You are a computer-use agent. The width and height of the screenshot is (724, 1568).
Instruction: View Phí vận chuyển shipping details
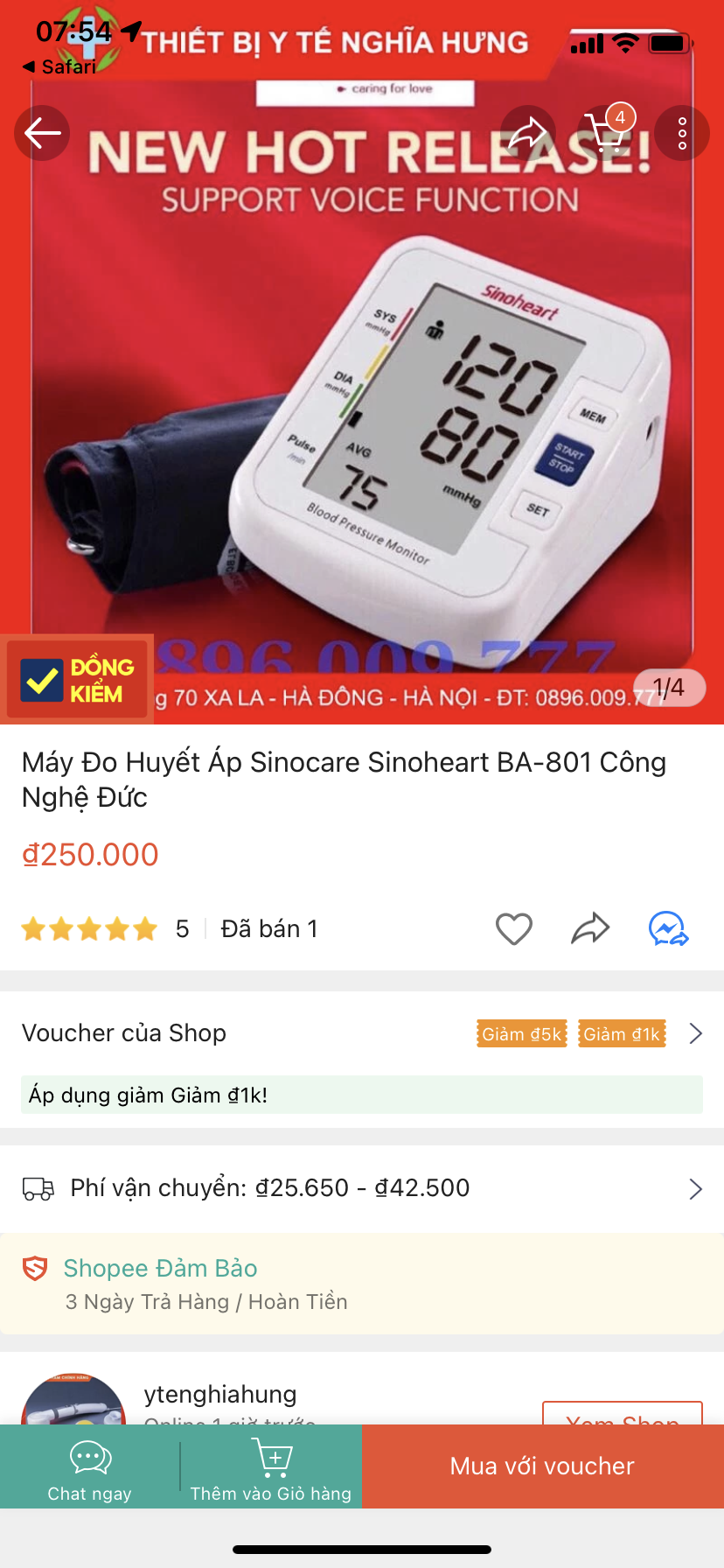pyautogui.click(x=362, y=1188)
